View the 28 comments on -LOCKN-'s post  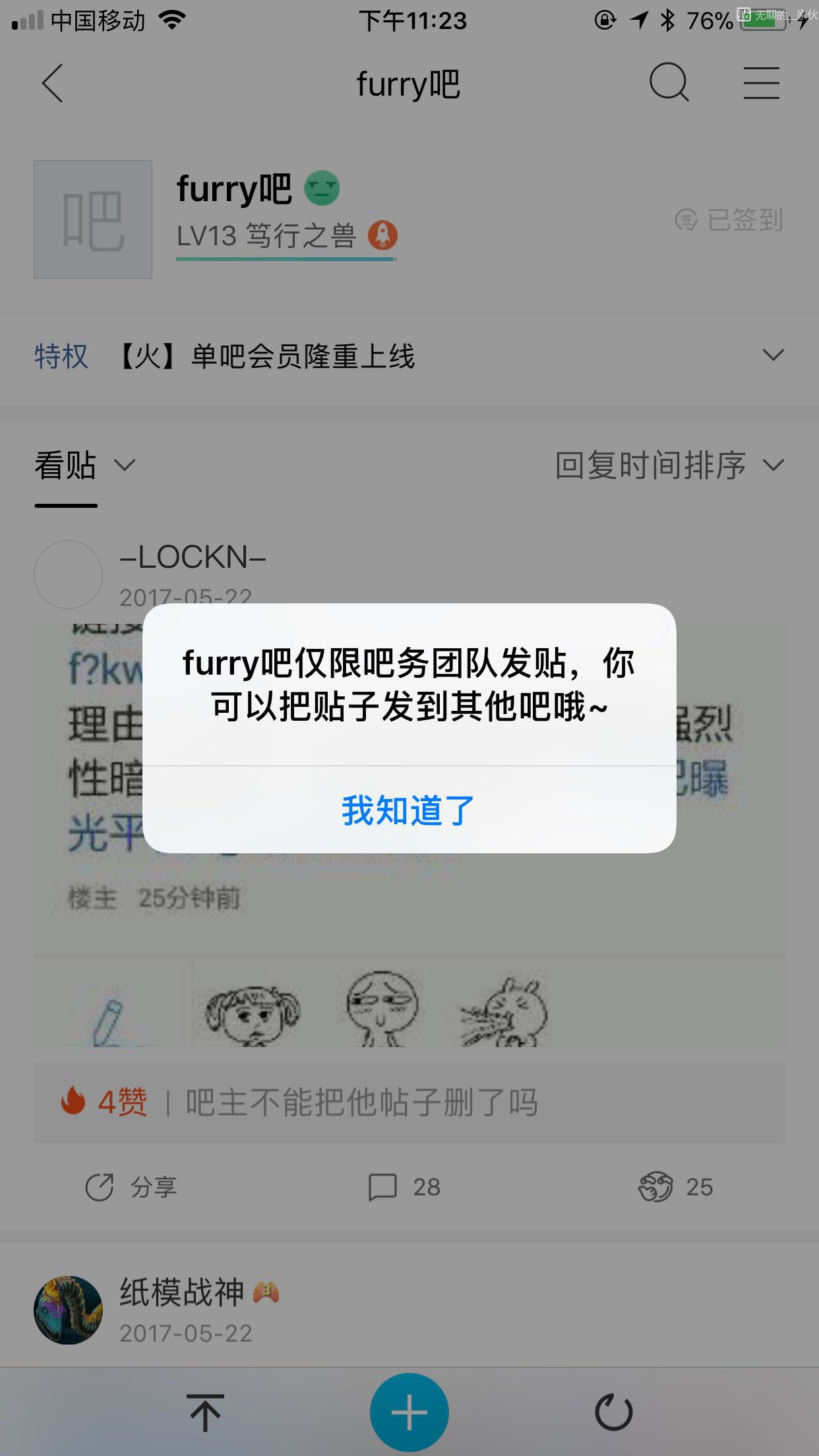point(404,1187)
